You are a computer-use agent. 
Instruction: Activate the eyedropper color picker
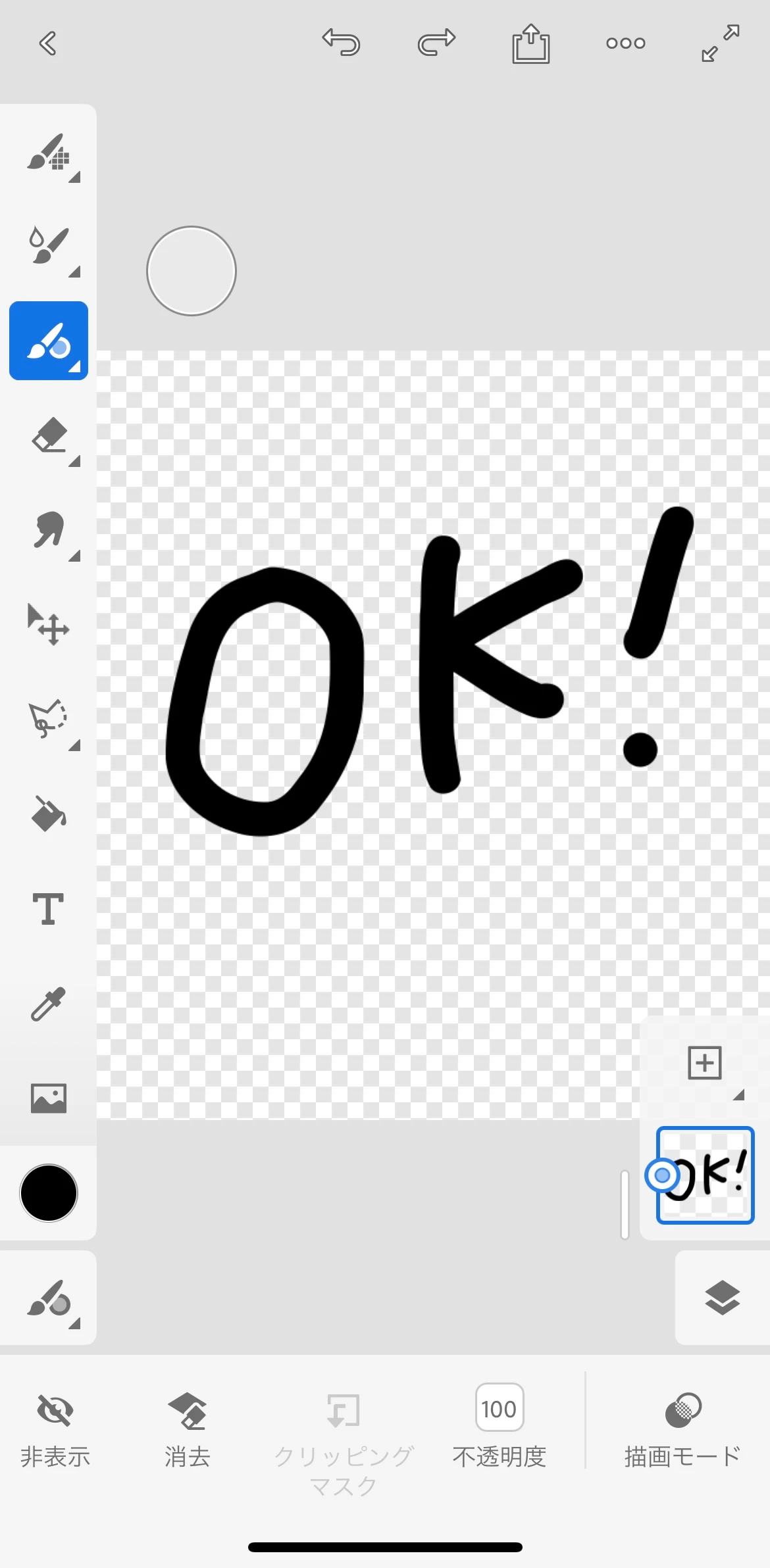pyautogui.click(x=49, y=1004)
